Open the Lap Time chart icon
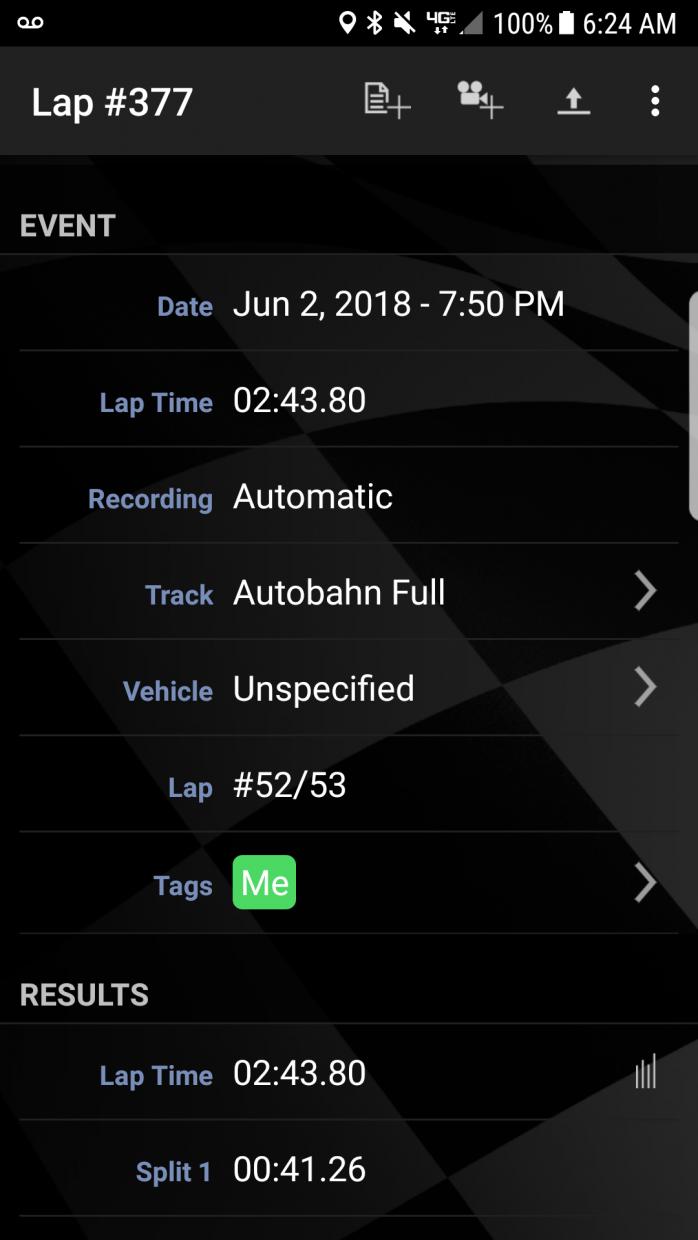 pos(646,1073)
